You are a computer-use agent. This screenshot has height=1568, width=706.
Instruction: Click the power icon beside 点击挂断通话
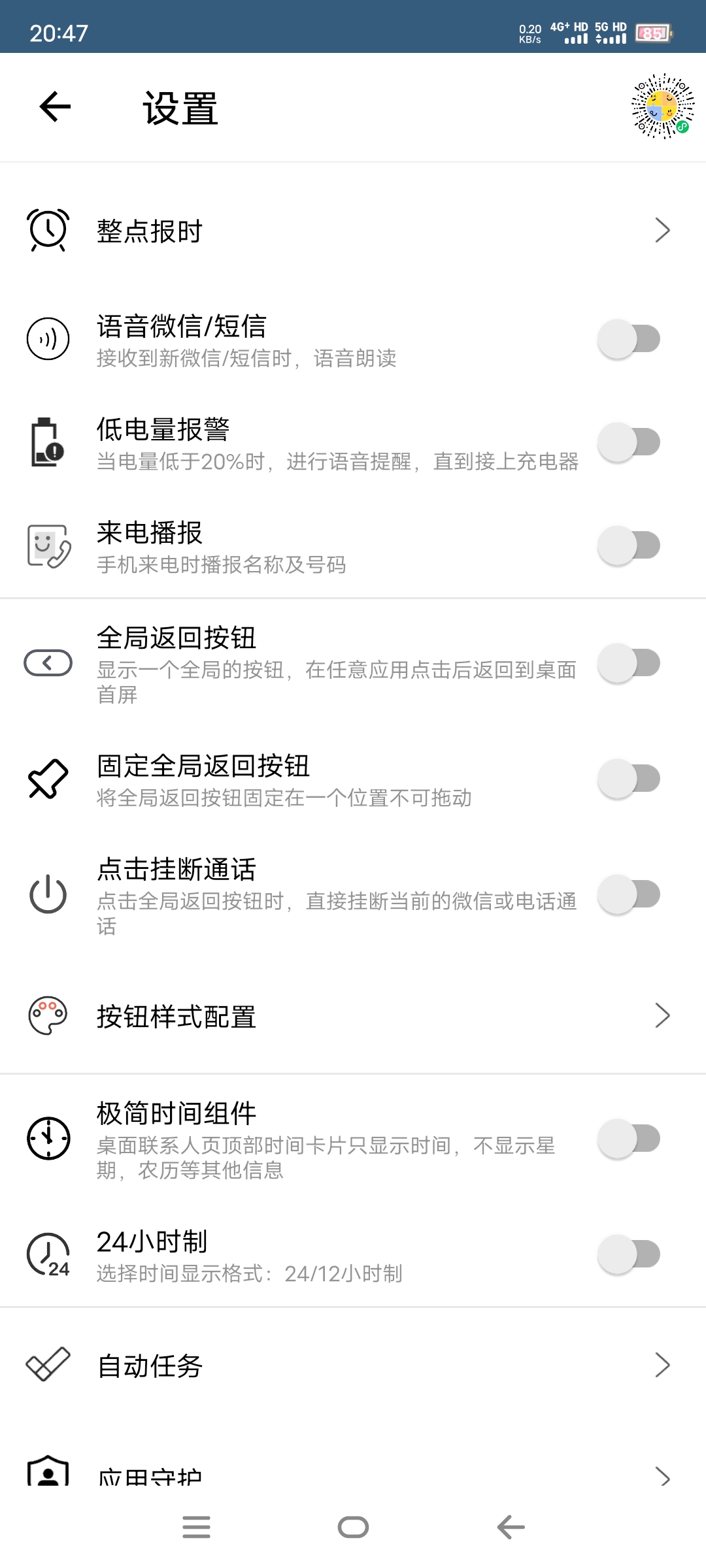(47, 894)
